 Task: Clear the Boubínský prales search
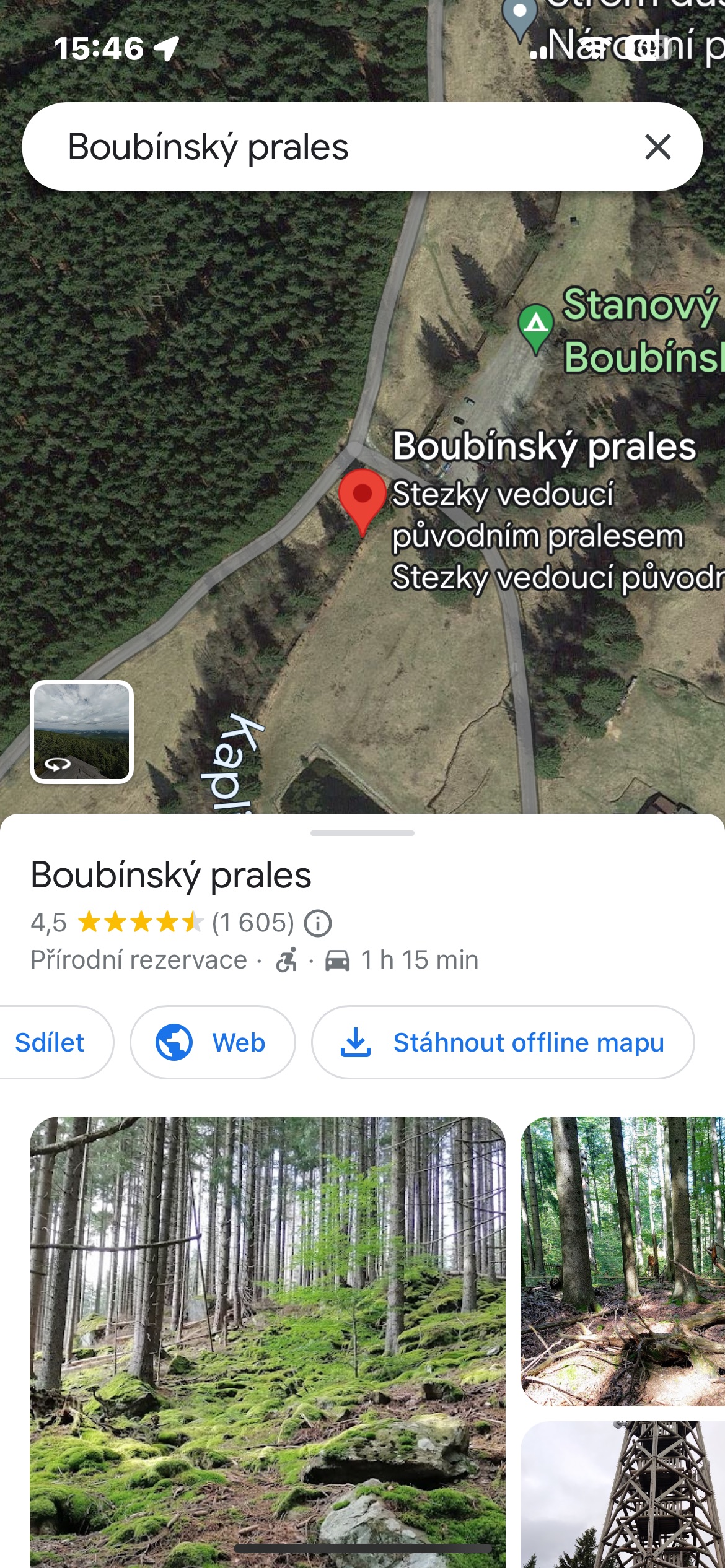click(657, 147)
